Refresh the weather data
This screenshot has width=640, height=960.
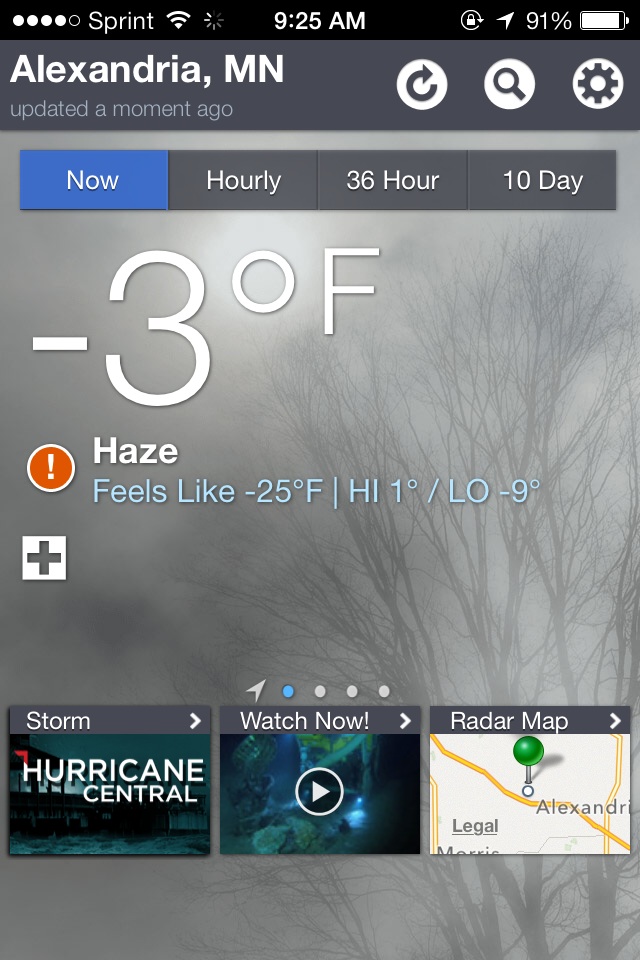click(x=422, y=84)
